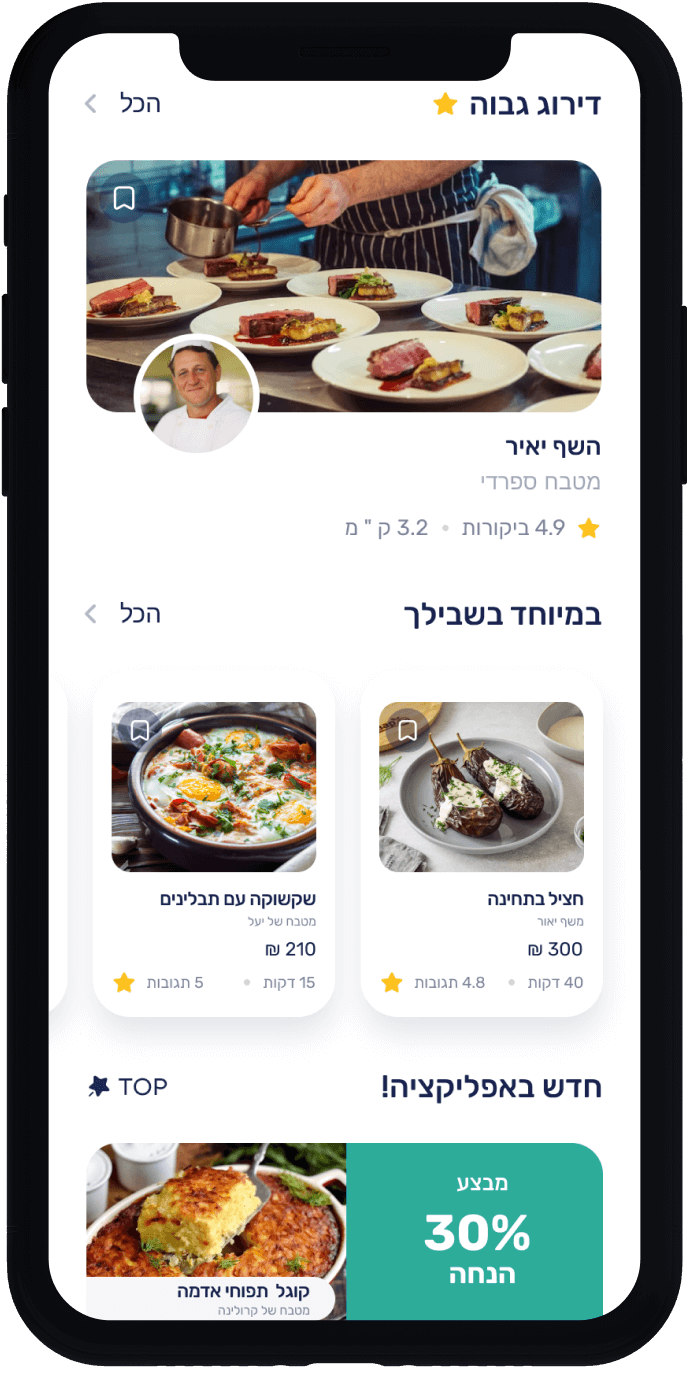Bookmark the שקשוקה עם תבלינים dish
This screenshot has height=1377, width=687.
(140, 730)
